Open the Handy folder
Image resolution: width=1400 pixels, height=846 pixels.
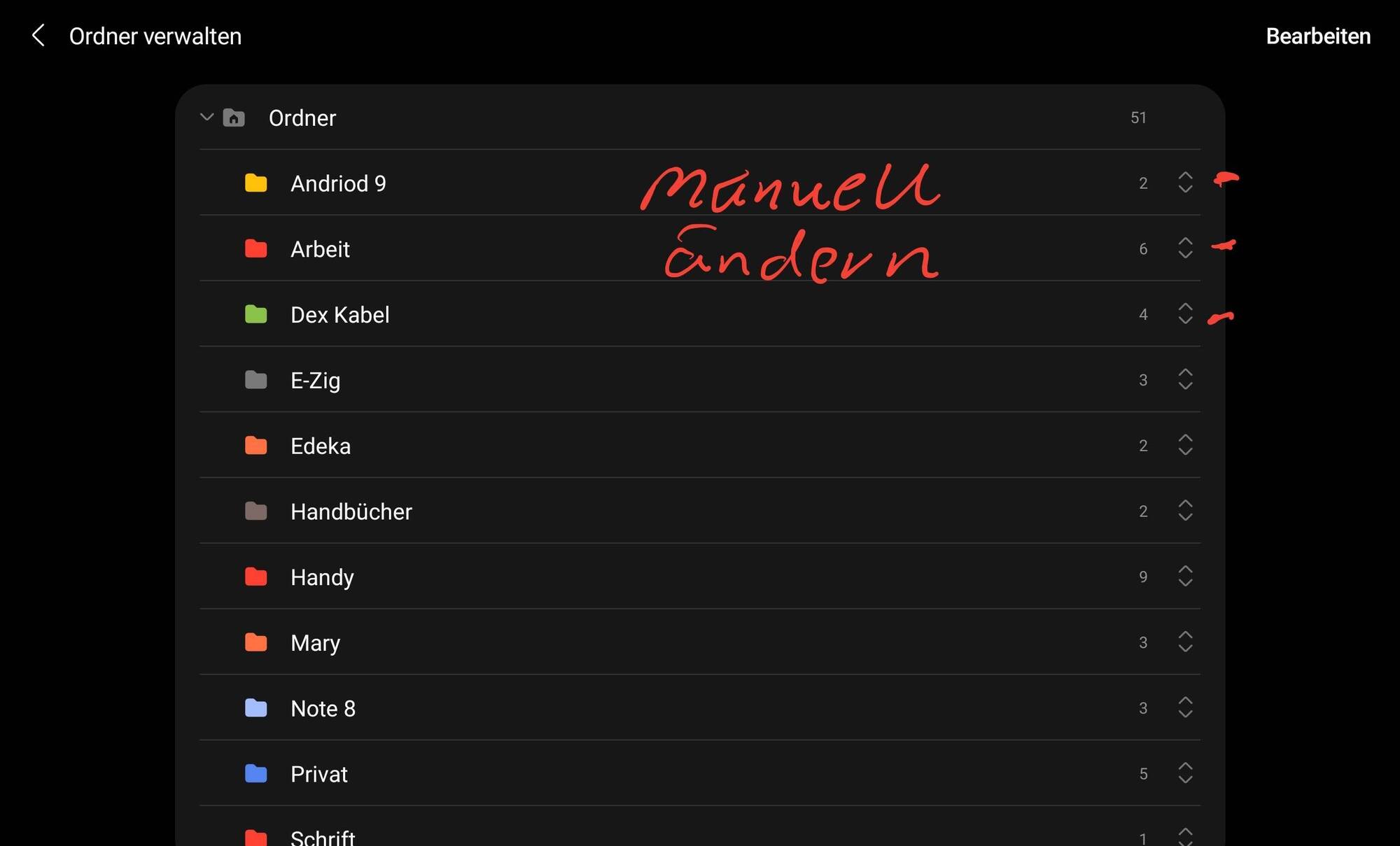click(x=322, y=577)
